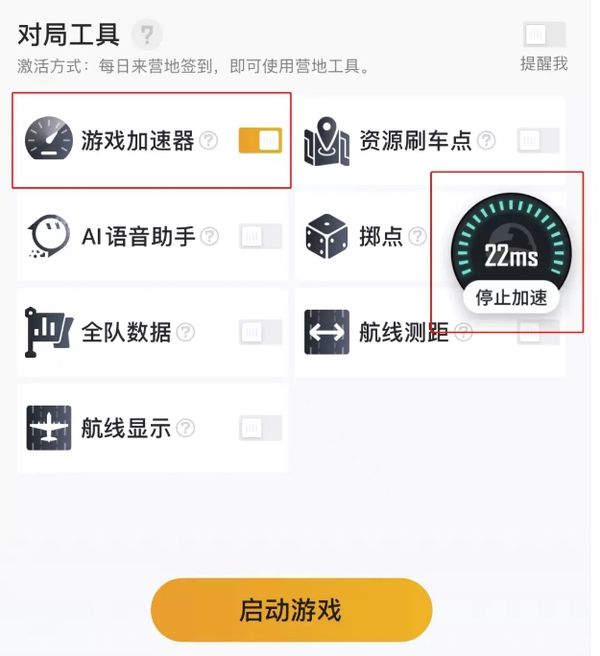Open the AI语音助手 help question mark

tap(209, 237)
